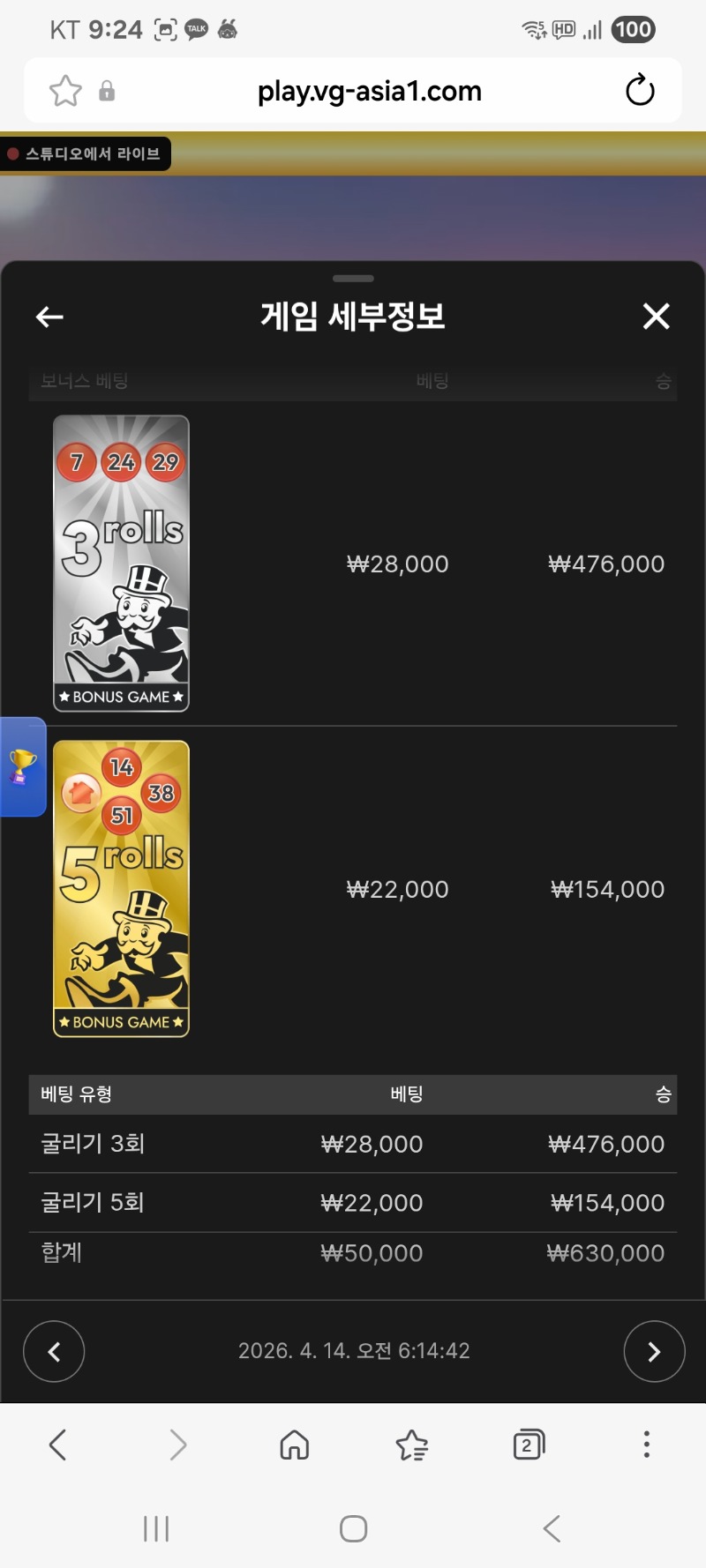Open the browser overflow menu
The width and height of the screenshot is (706, 1568).
[647, 1445]
